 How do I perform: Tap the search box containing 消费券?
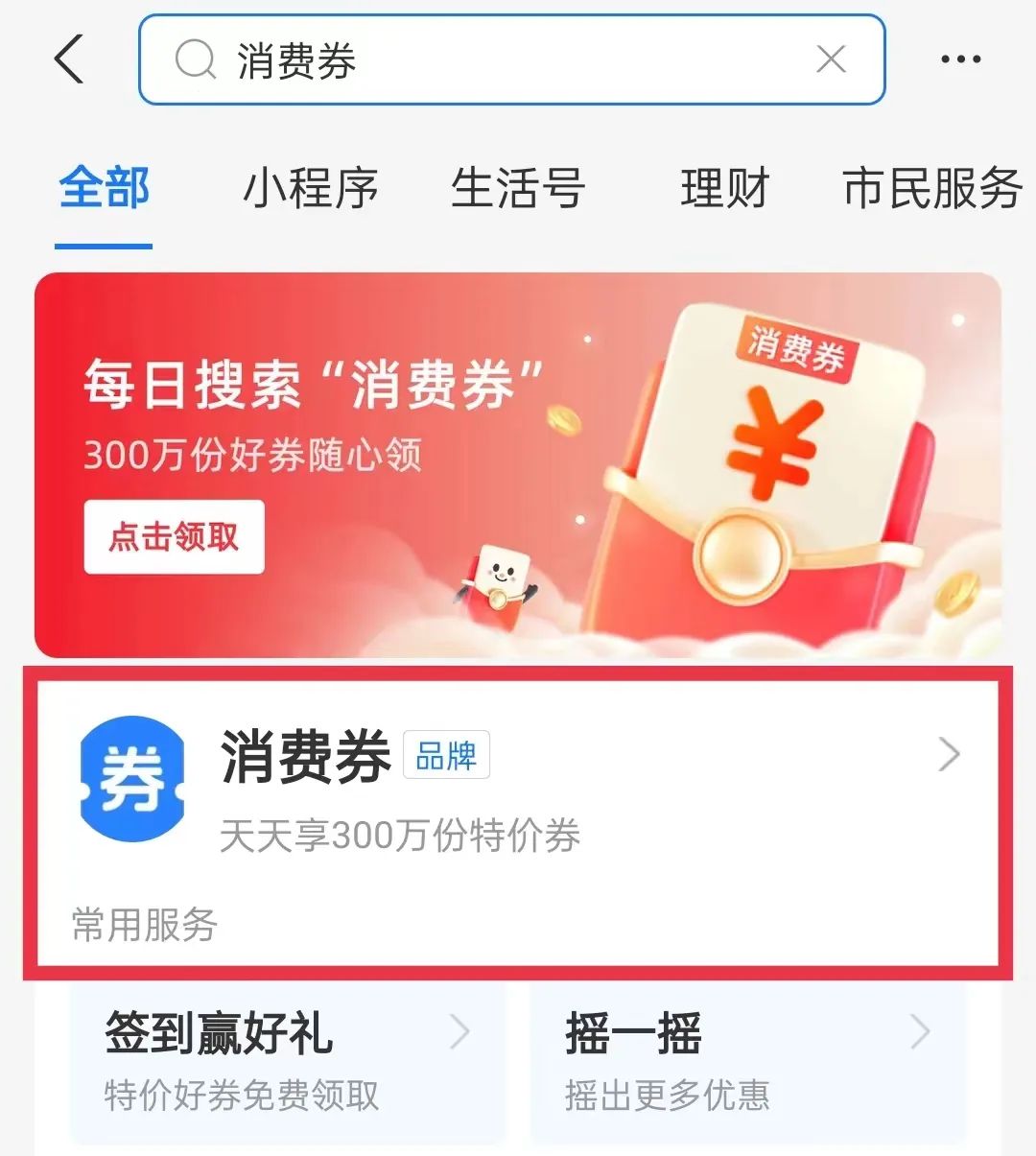click(x=480, y=59)
